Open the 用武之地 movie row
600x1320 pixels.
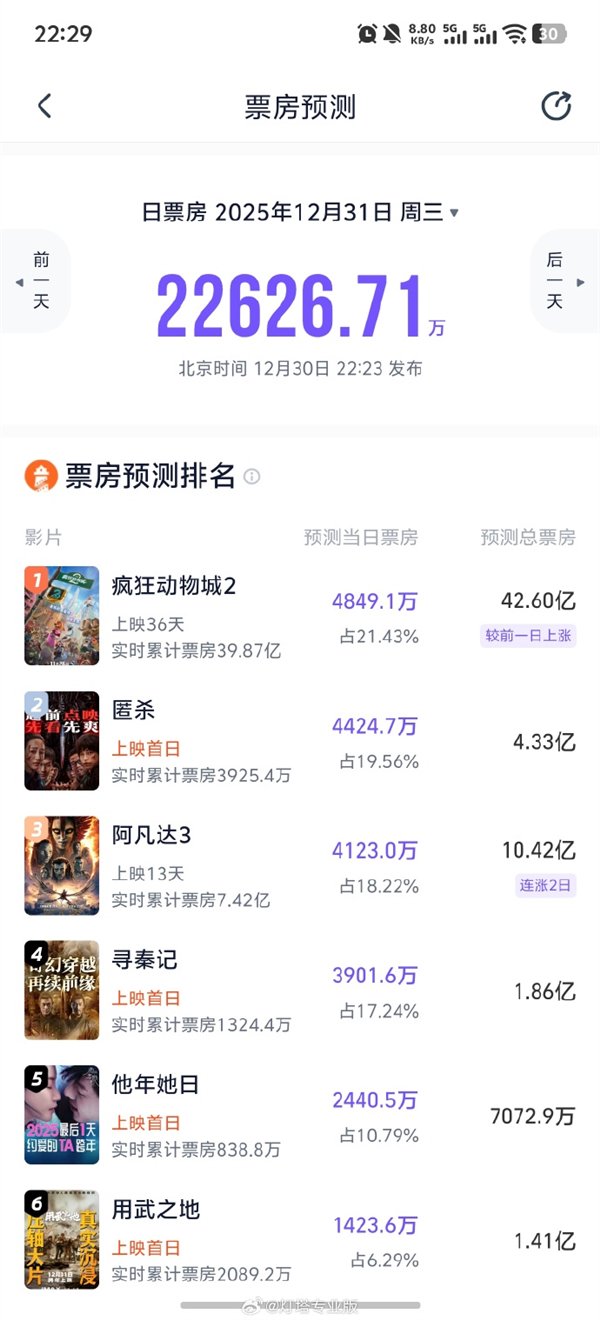coord(300,1240)
